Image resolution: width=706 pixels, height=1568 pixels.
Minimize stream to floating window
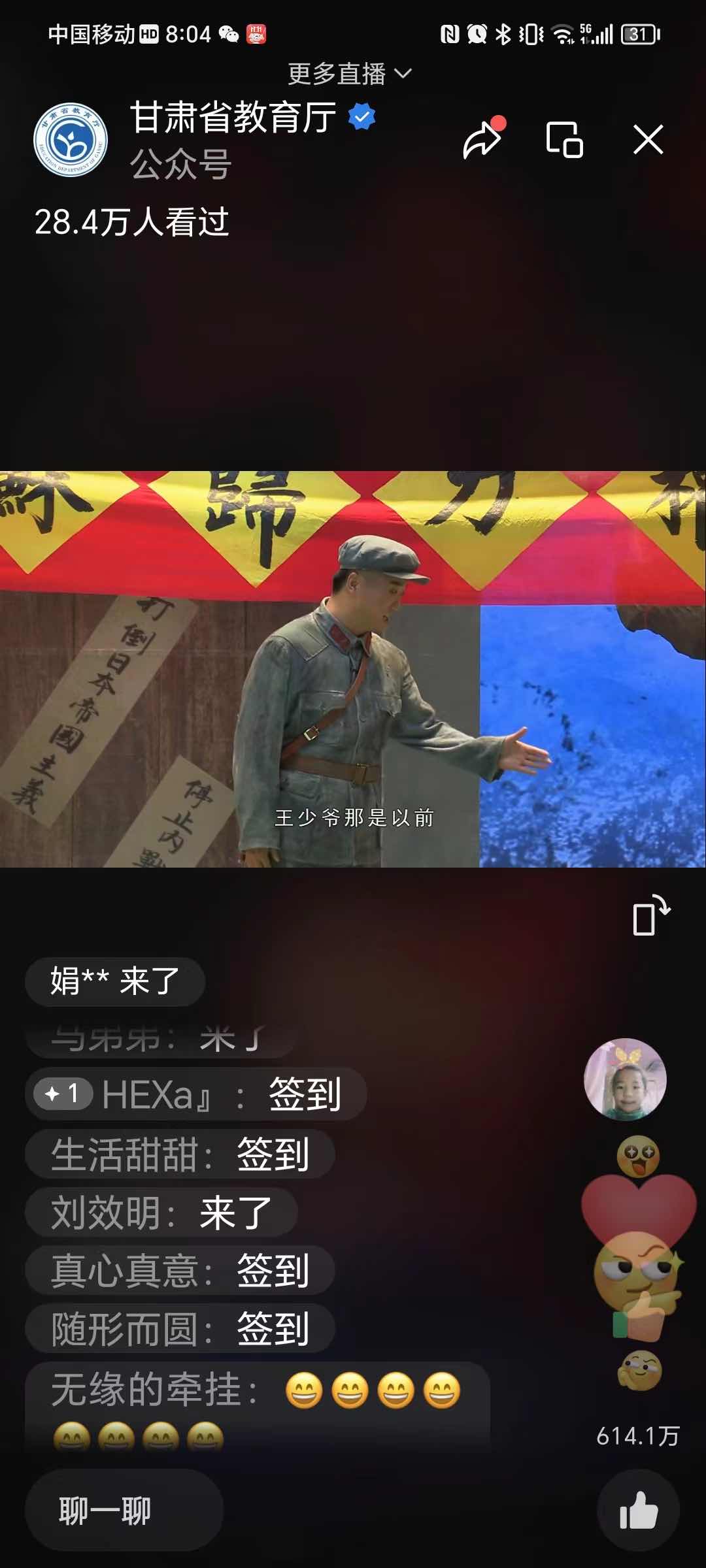[564, 139]
